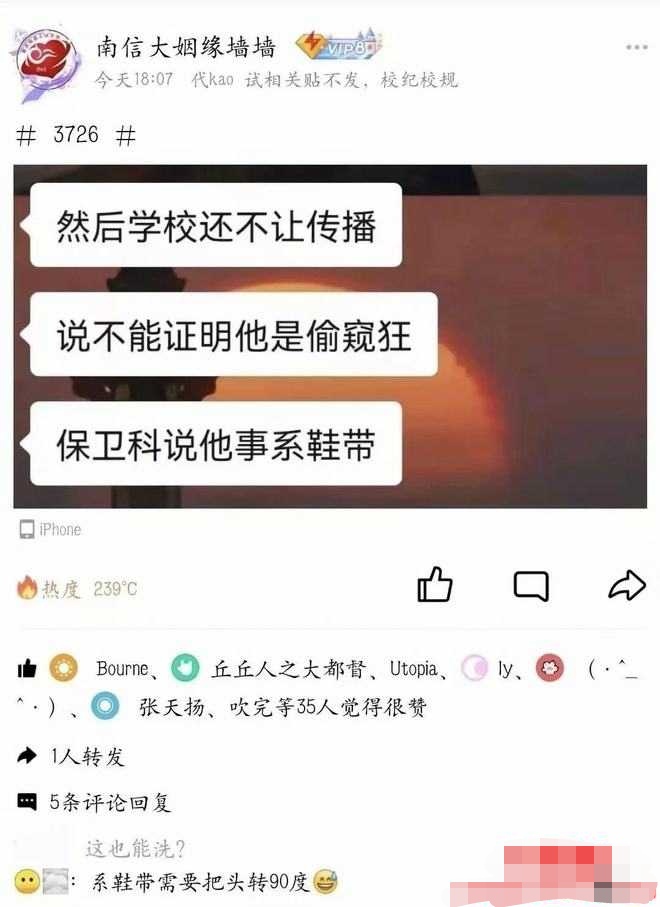Open the poster's avatar 南信大姻缘墙墙
Viewport: 660px width, 907px height.
[x=46, y=62]
